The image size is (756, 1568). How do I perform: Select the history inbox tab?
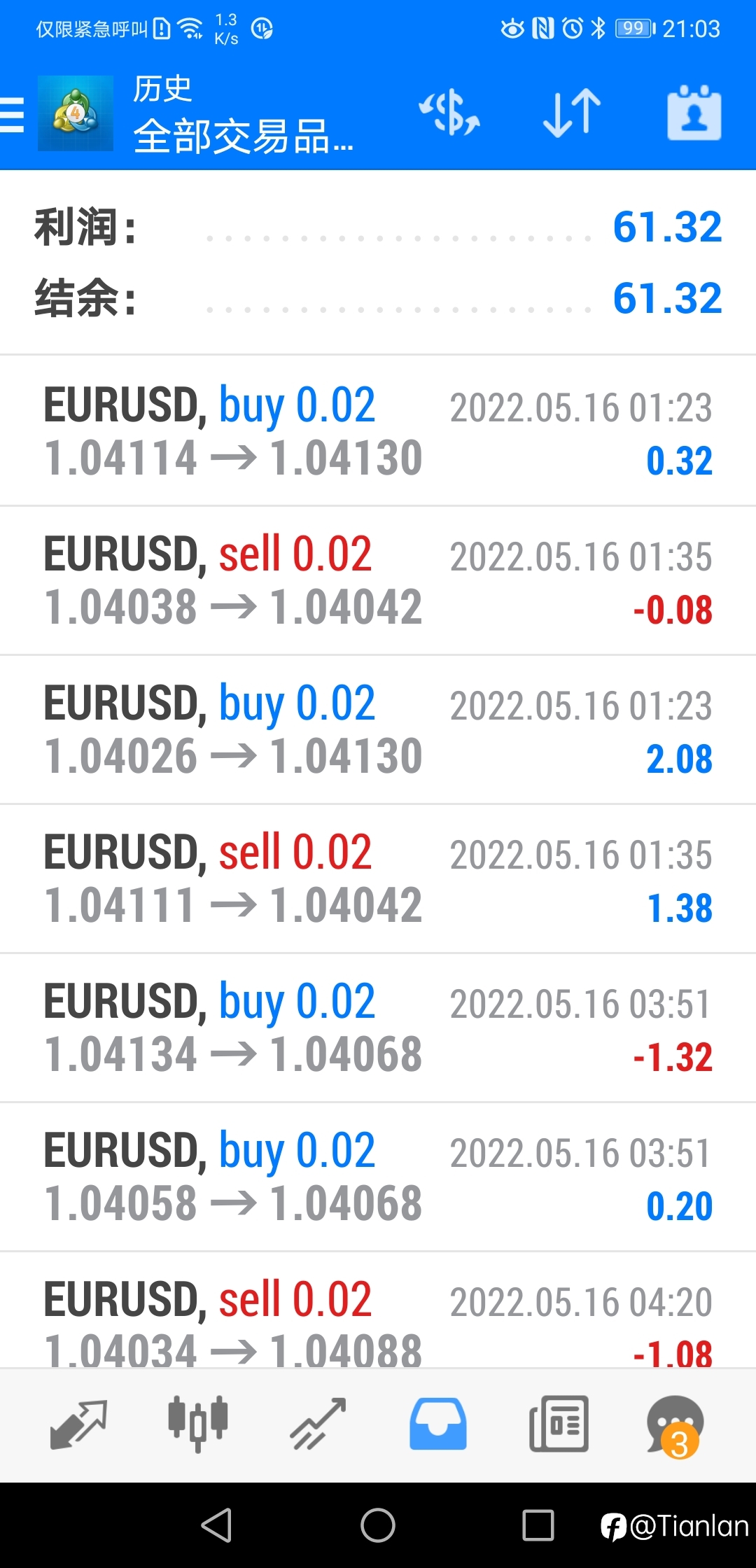(x=438, y=1424)
